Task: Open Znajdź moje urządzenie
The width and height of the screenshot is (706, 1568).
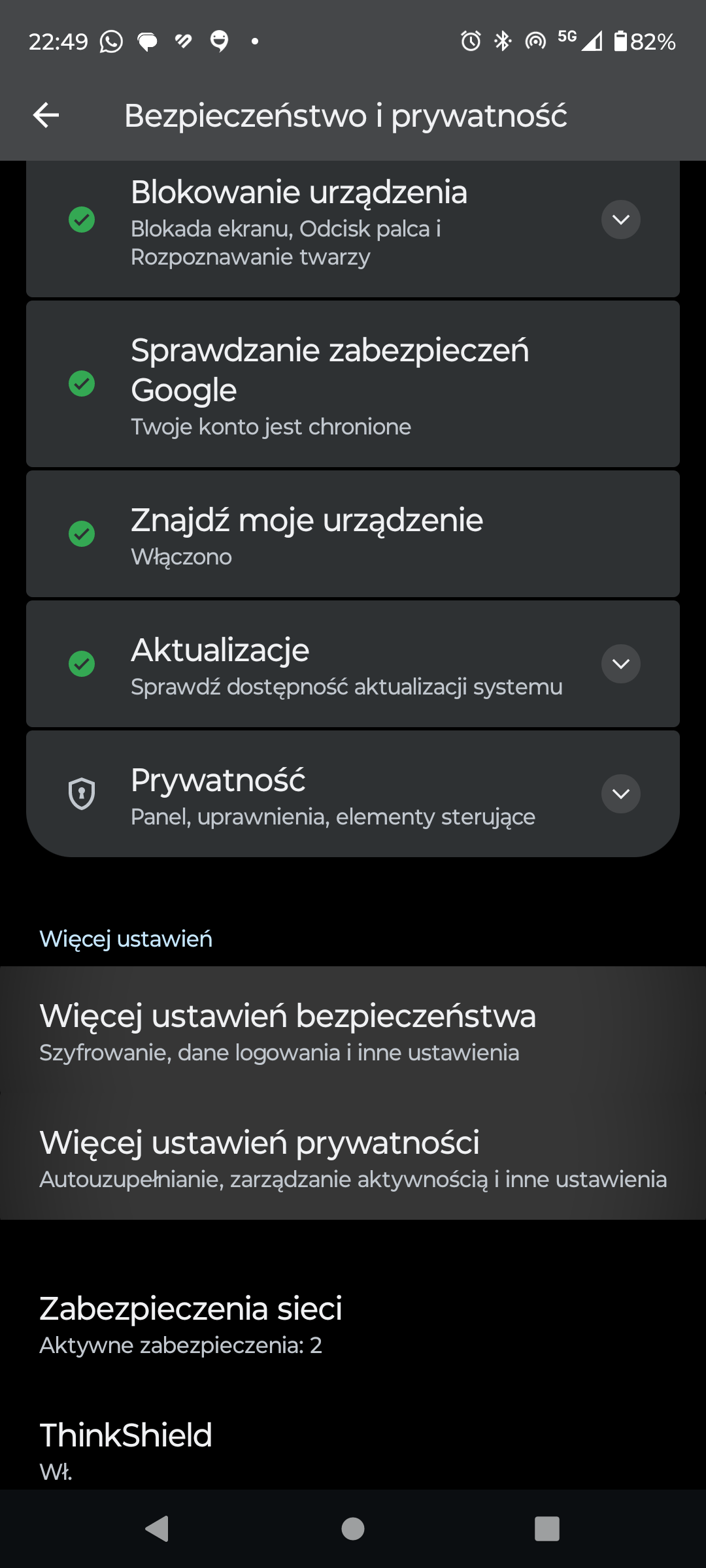Action: (x=353, y=534)
